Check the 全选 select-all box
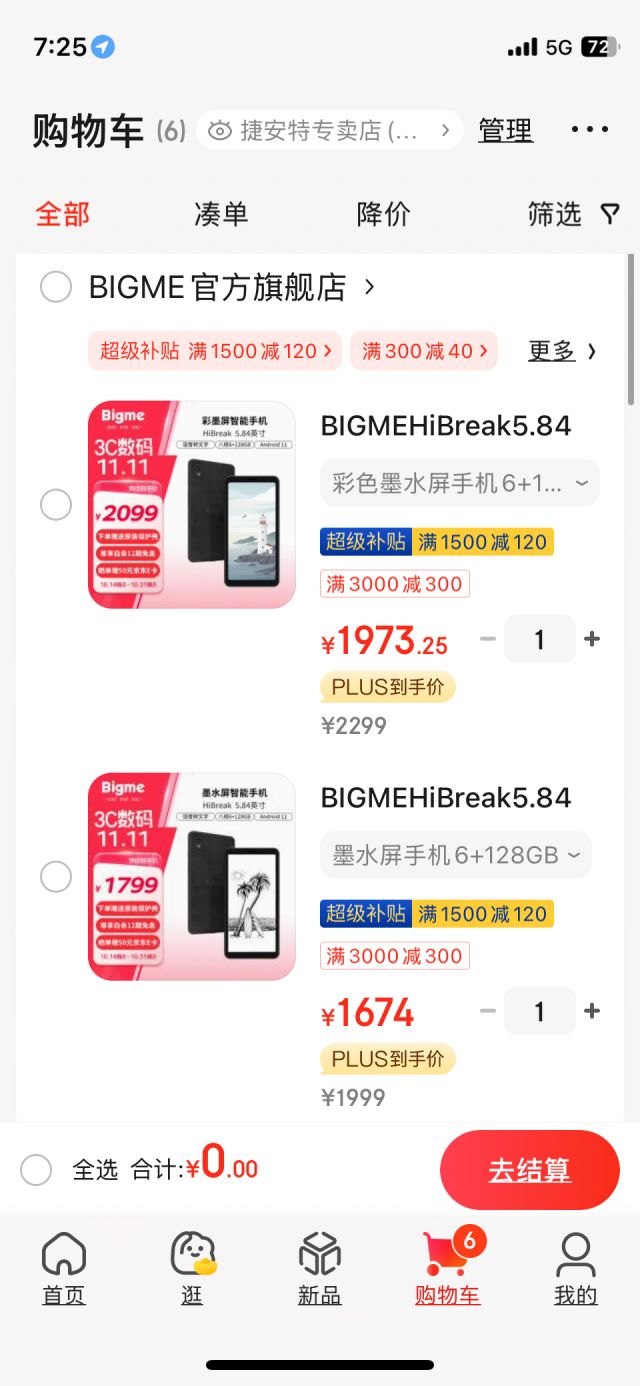 point(36,1169)
